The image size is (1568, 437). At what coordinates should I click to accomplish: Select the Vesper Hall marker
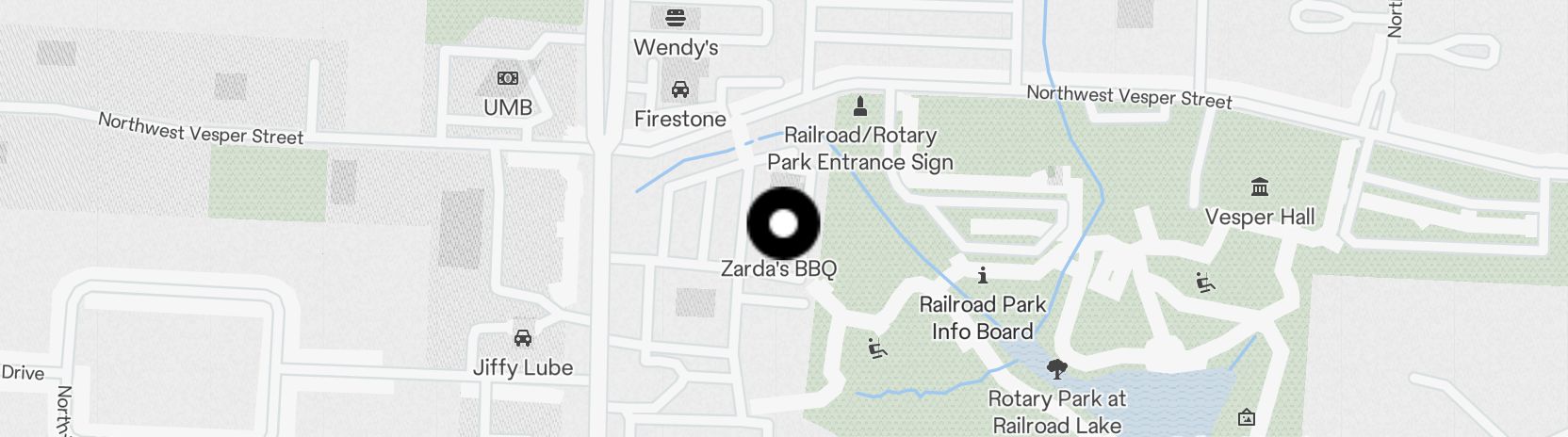tap(1259, 187)
